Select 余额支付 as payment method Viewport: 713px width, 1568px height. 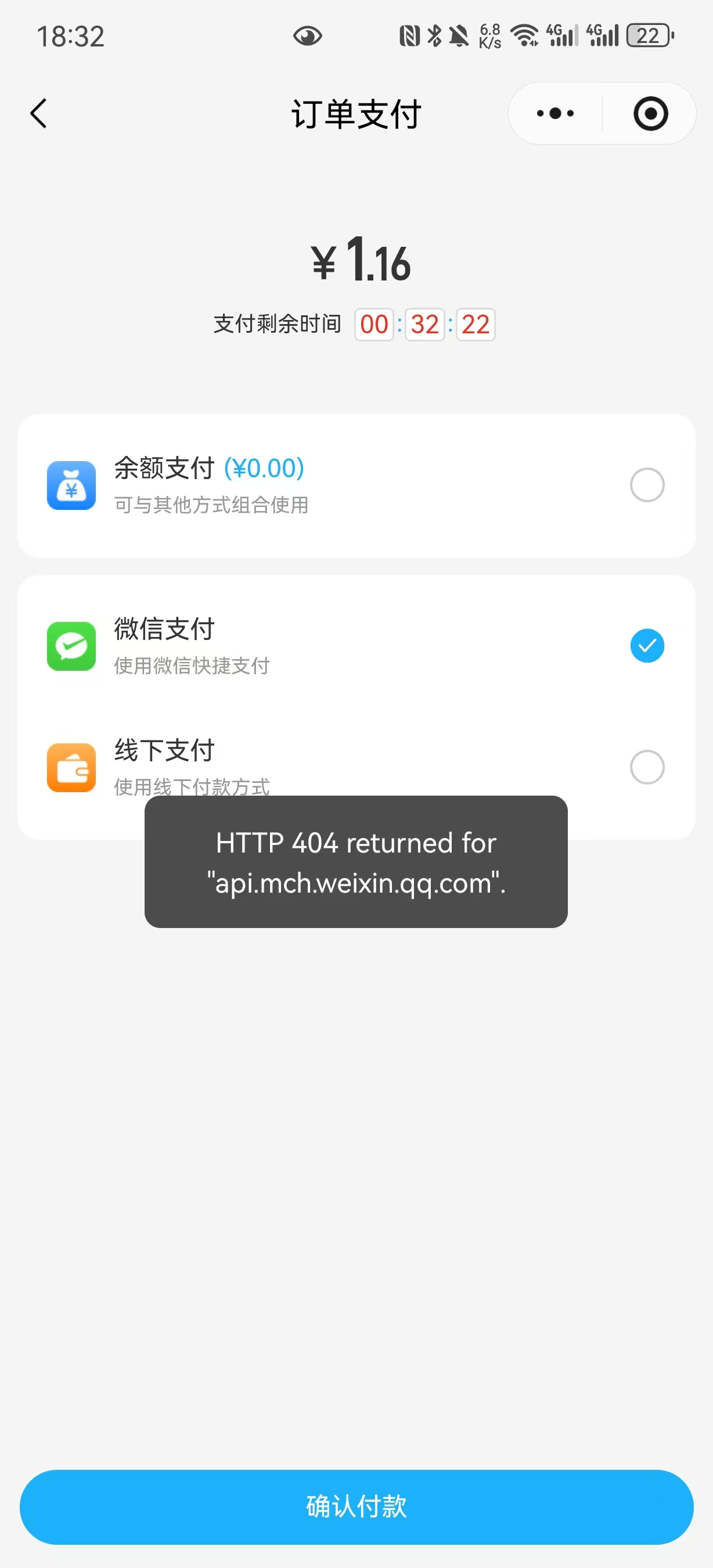pos(647,485)
